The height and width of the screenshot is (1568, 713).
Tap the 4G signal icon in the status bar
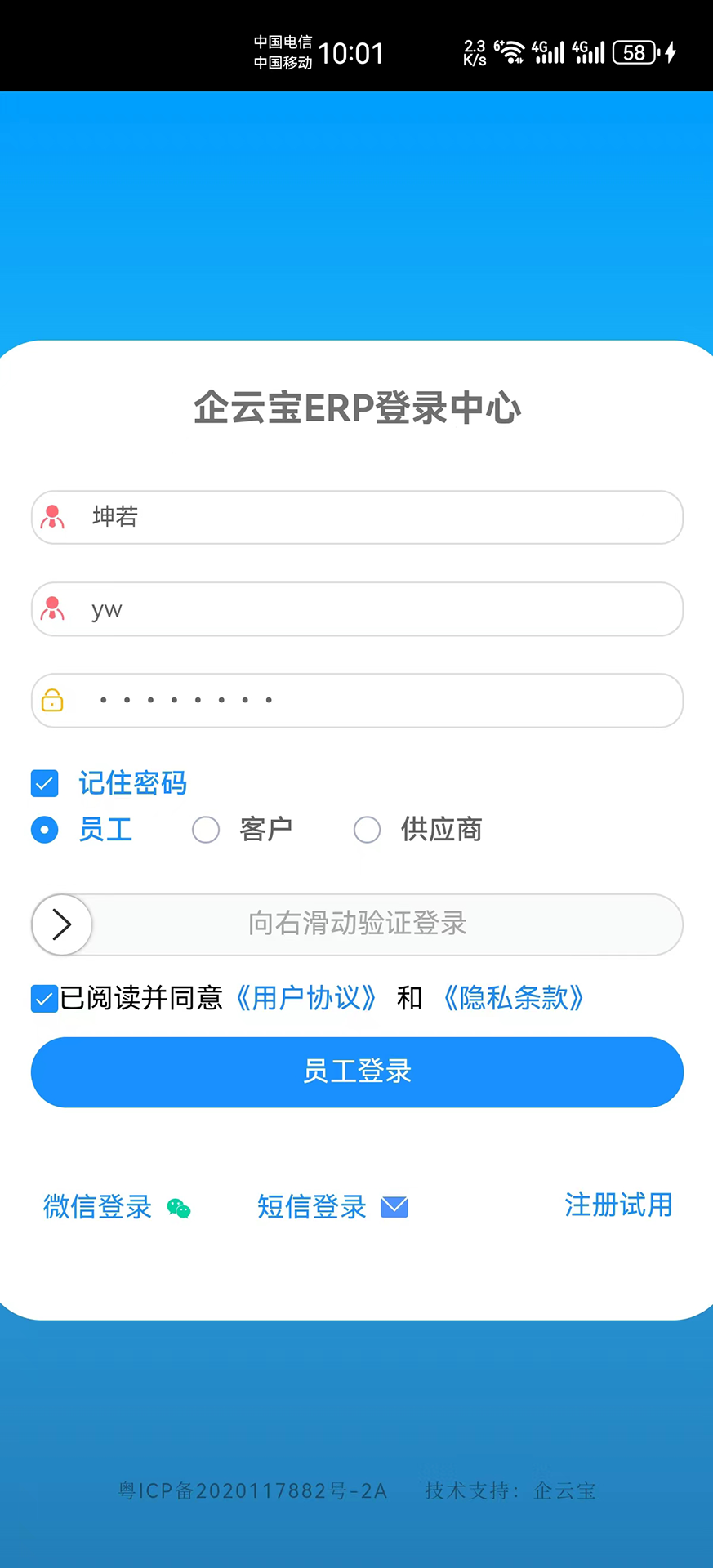[549, 51]
